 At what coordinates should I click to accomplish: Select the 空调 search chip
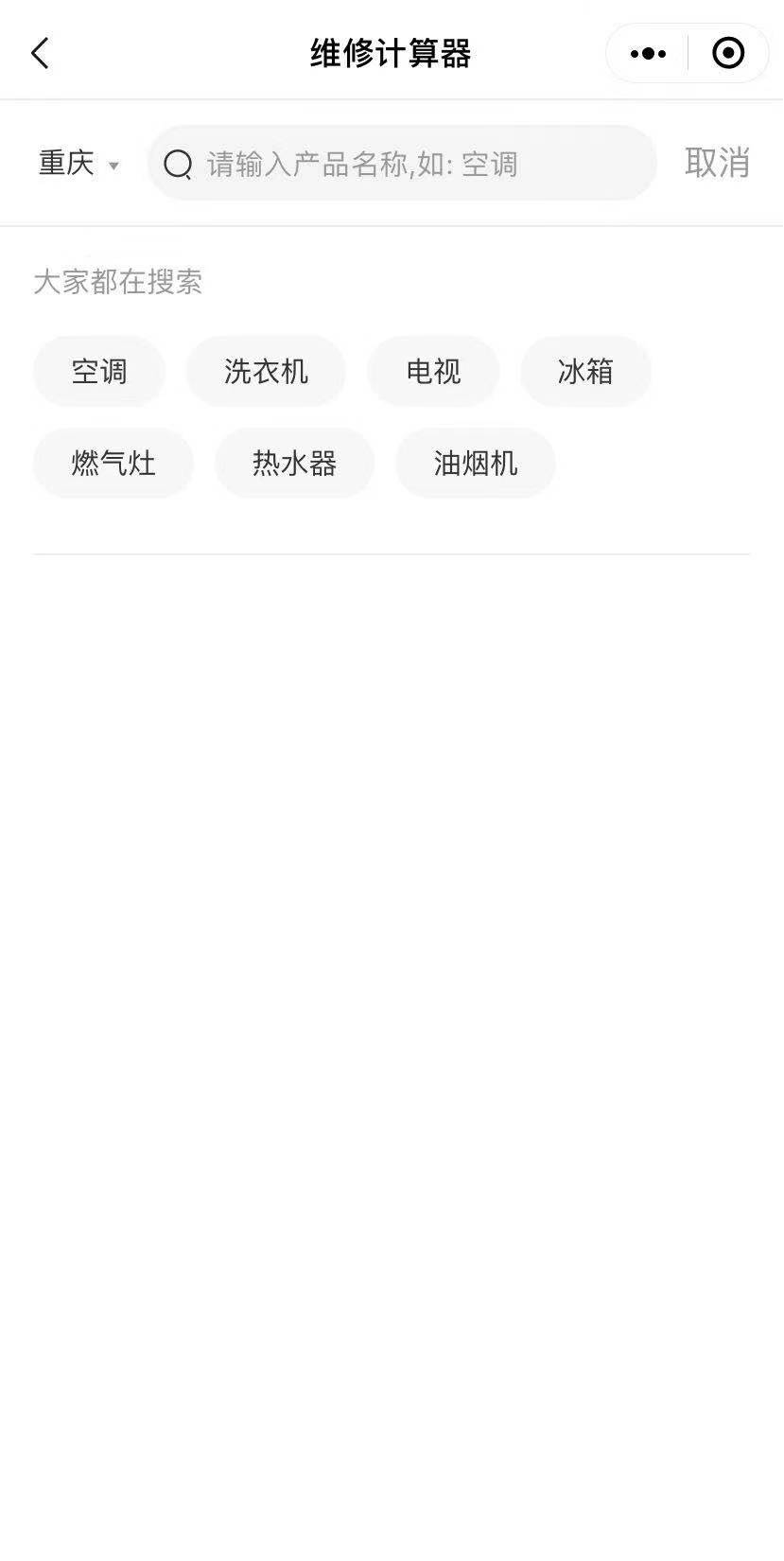pos(99,372)
